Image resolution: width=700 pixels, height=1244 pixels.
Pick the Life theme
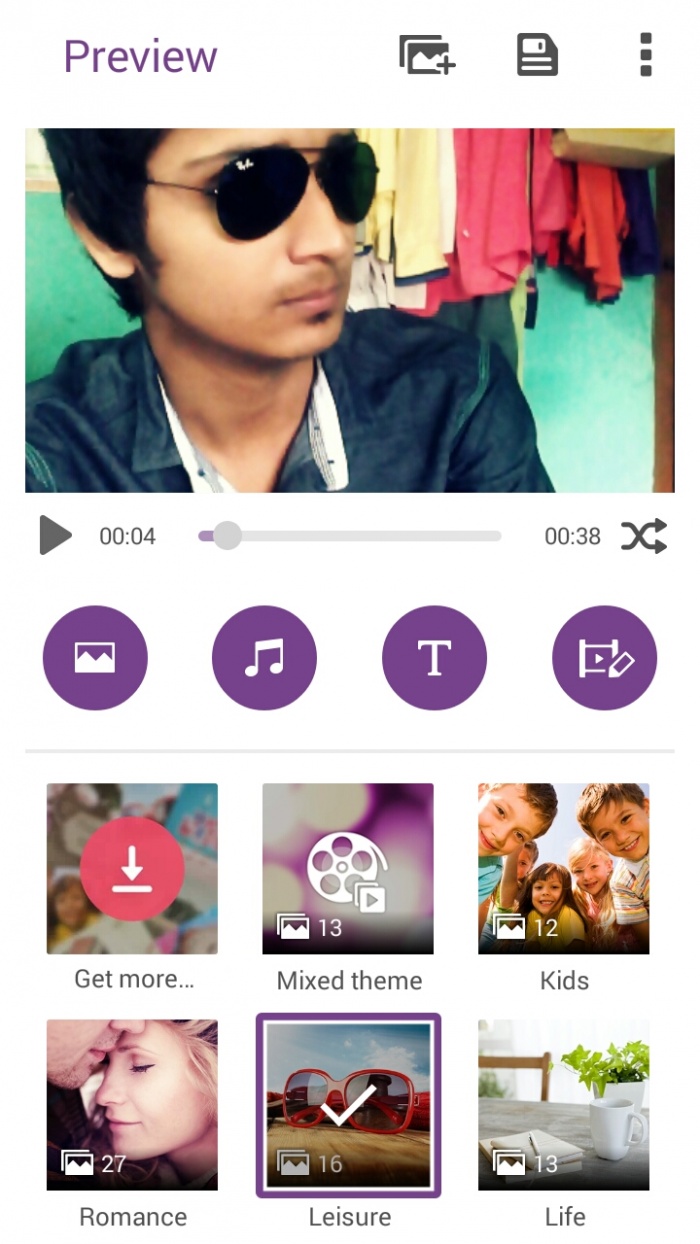[x=564, y=1104]
